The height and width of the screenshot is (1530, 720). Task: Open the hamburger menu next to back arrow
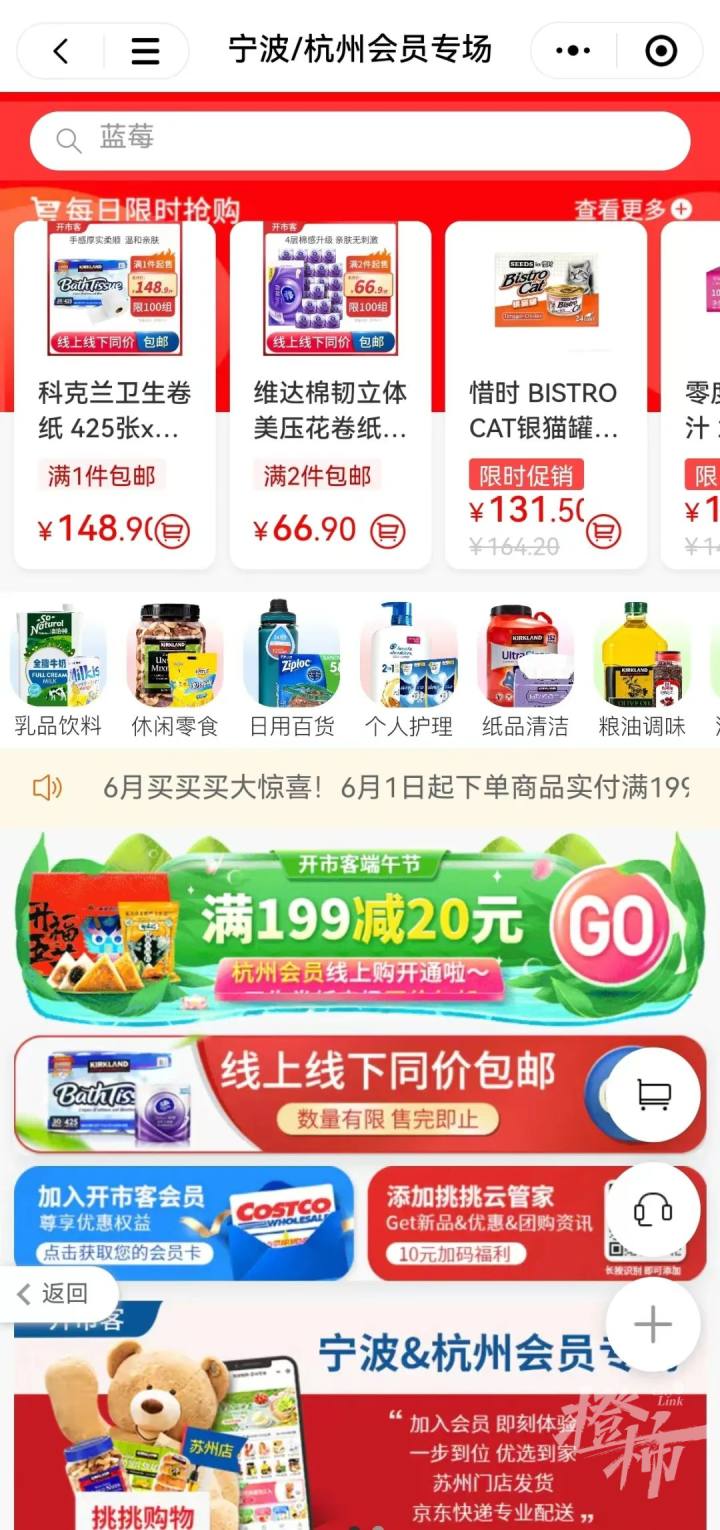[145, 50]
